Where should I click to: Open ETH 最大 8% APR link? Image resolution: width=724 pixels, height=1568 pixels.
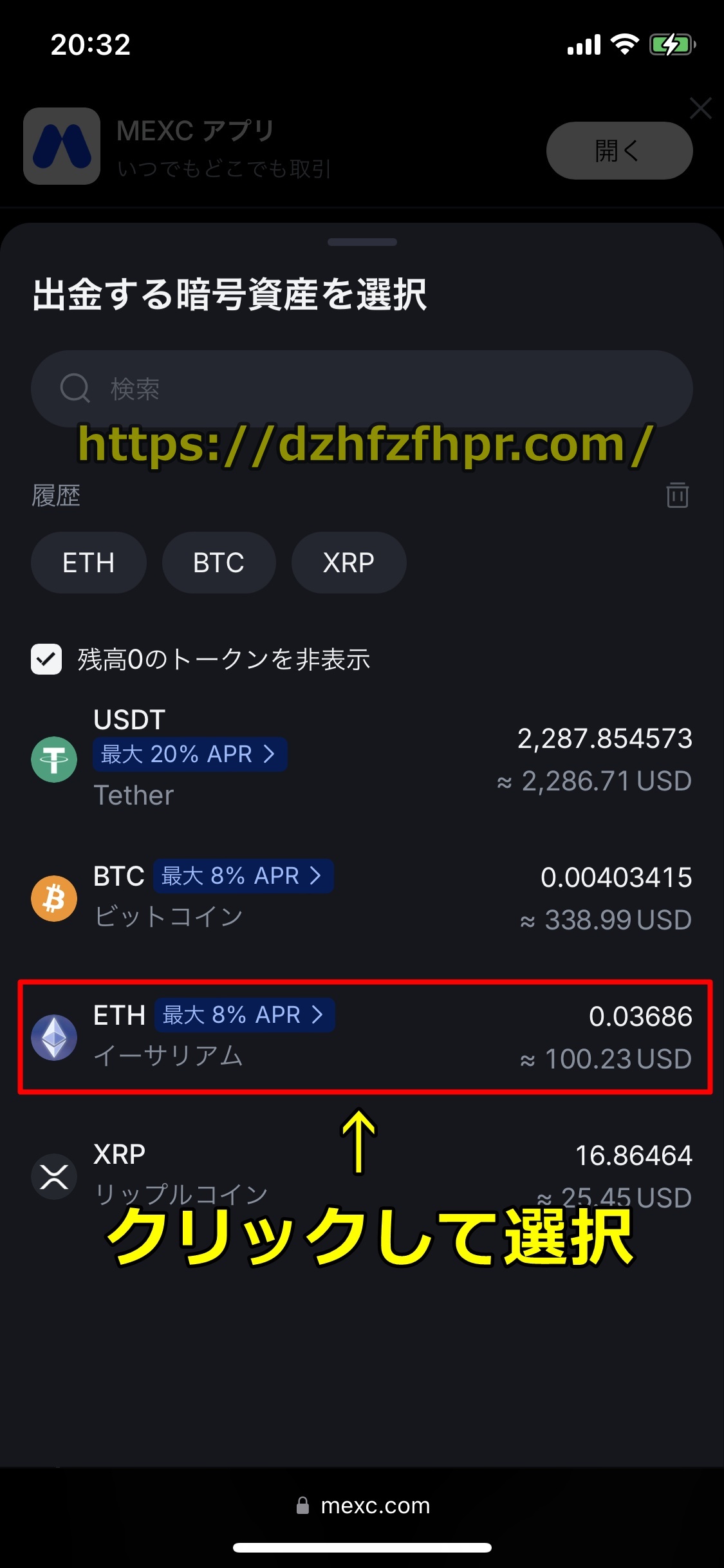coord(245,1015)
